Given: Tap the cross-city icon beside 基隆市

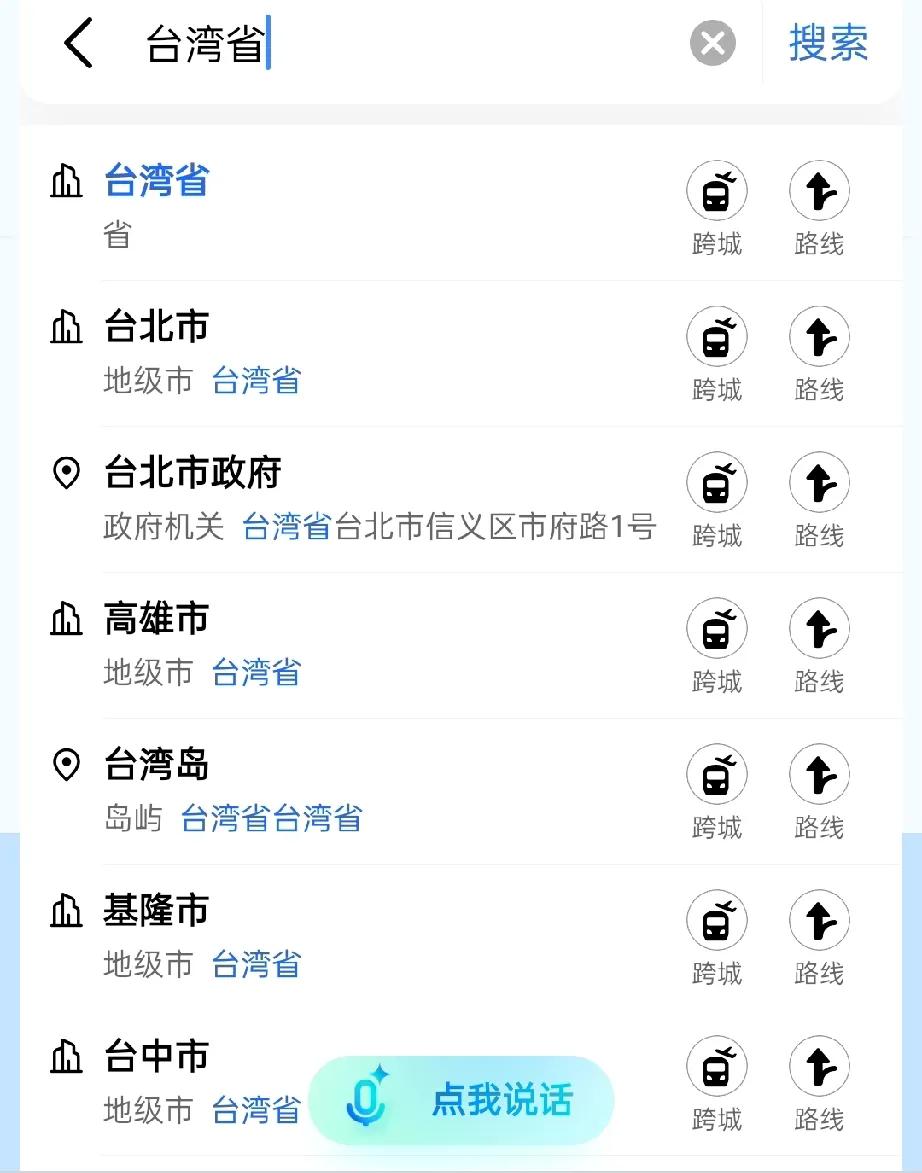Looking at the screenshot, I should (716, 919).
